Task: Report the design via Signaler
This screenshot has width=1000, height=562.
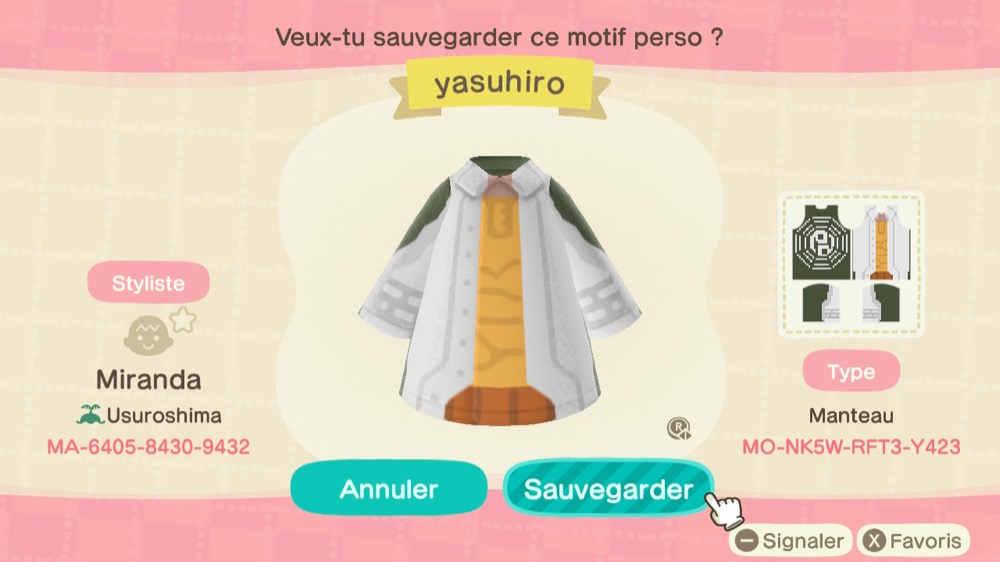Action: click(790, 542)
